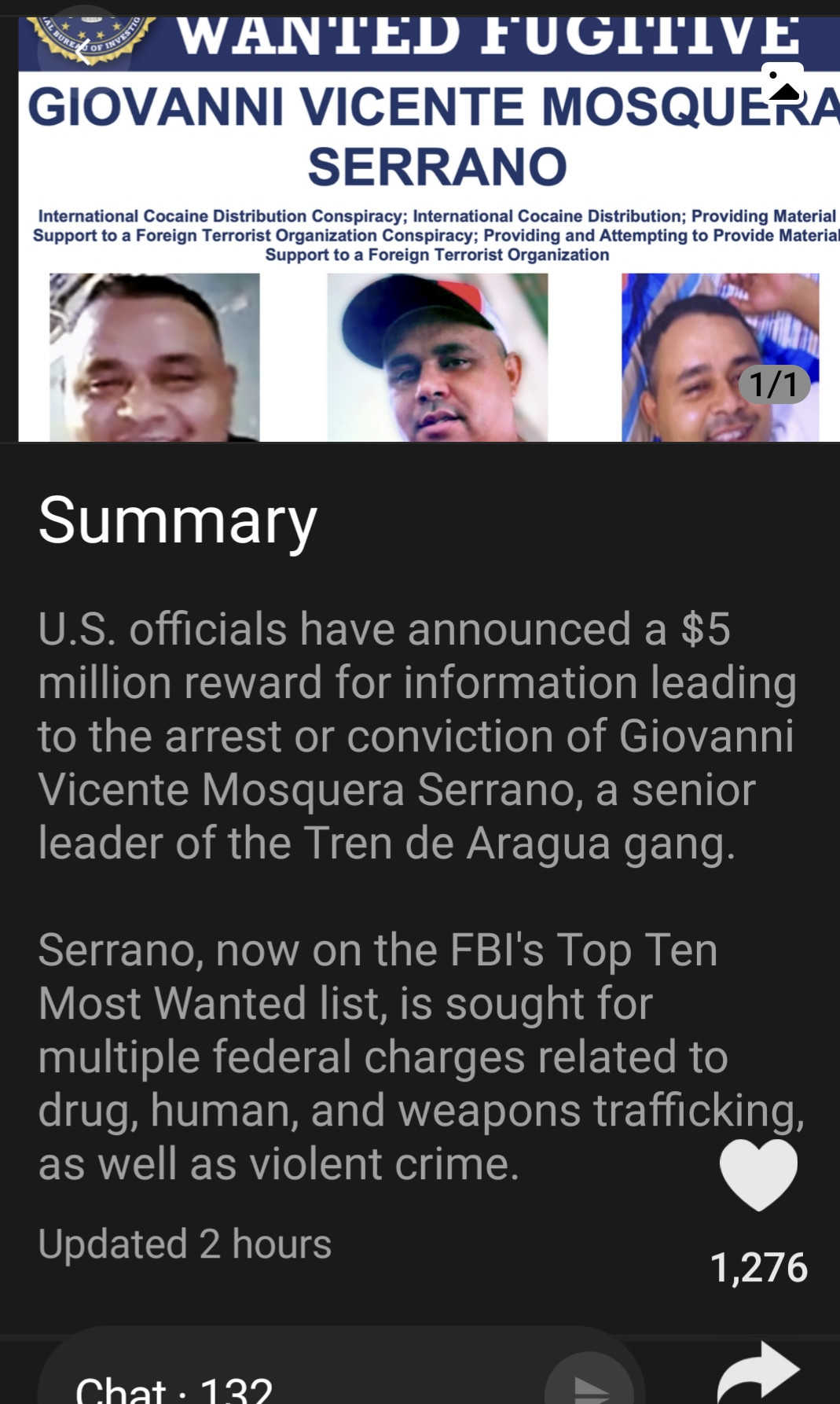Tap the Chat message input field
The height and width of the screenshot is (1404, 840).
[299, 1385]
